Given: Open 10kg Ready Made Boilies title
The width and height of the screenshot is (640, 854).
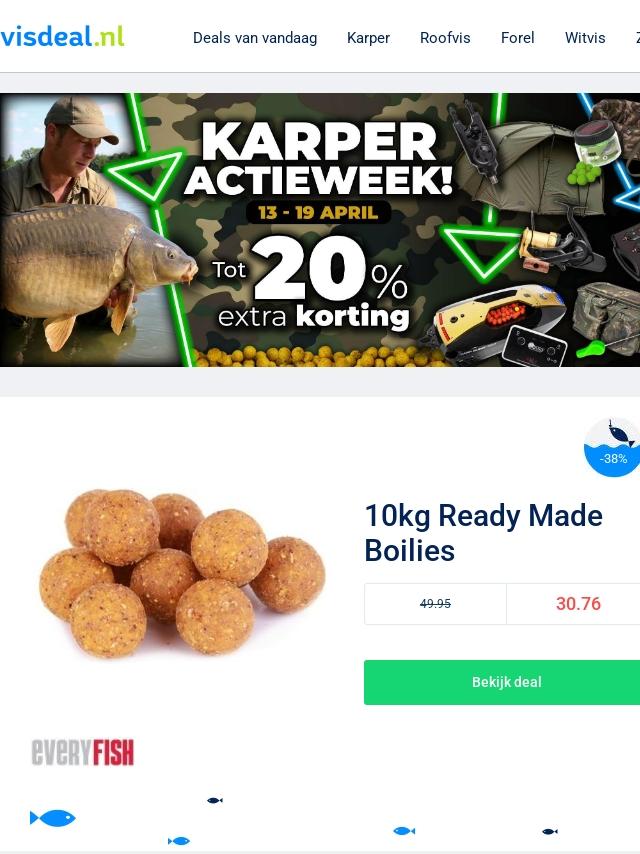Looking at the screenshot, I should coord(483,533).
